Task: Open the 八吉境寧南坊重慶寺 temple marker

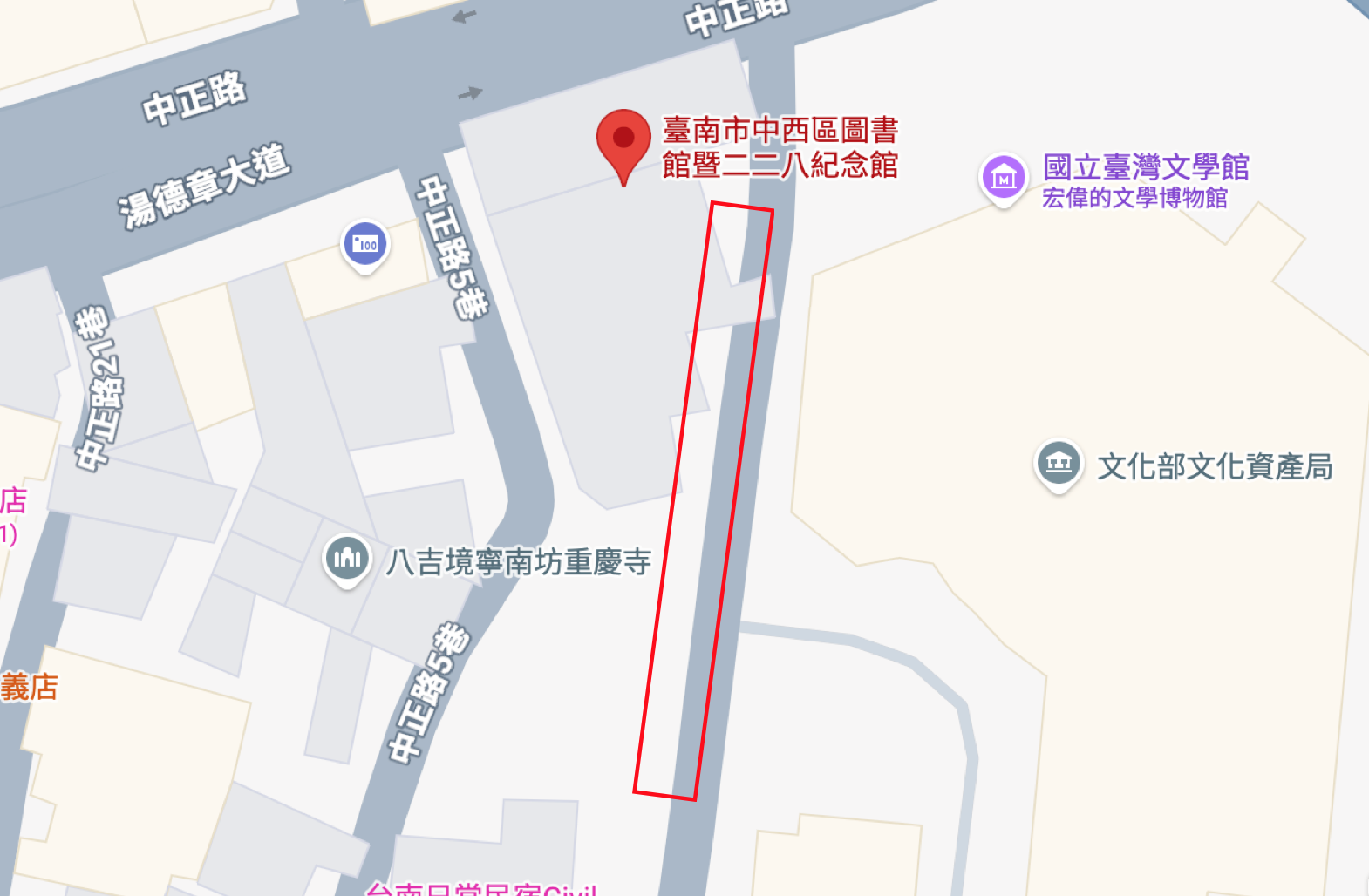Action: pyautogui.click(x=347, y=560)
